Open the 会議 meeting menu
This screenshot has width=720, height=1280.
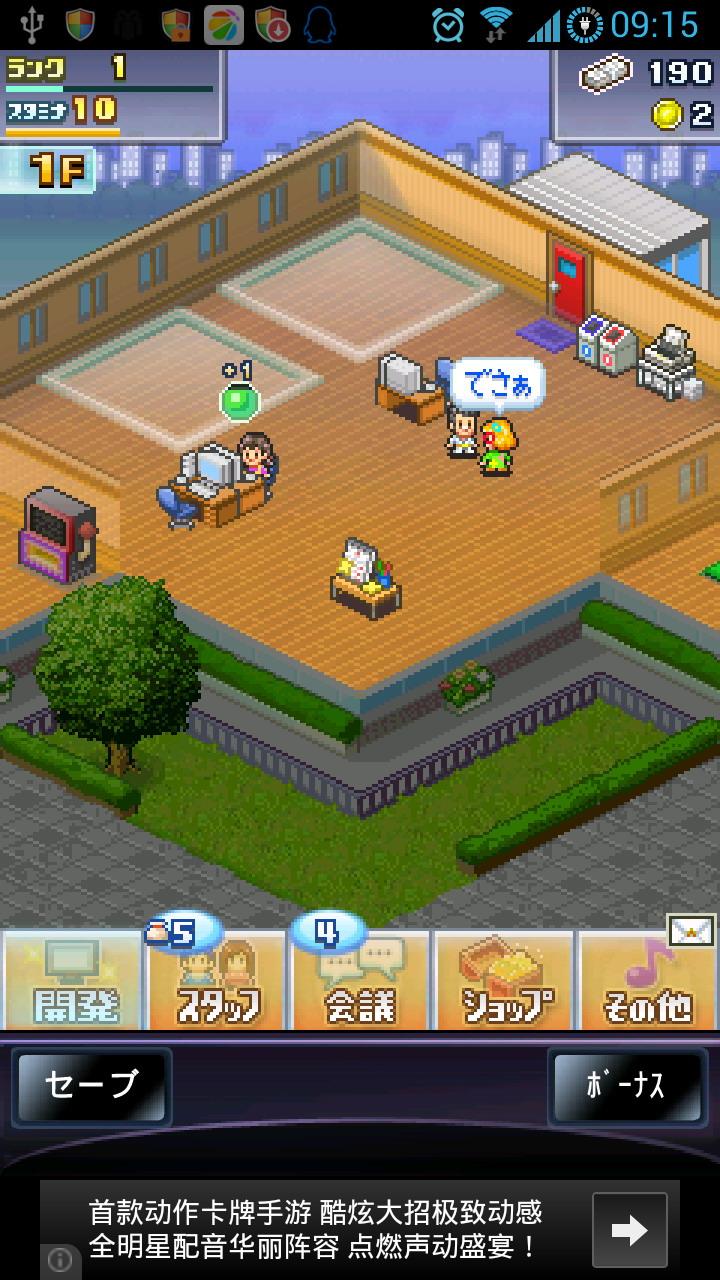361,981
